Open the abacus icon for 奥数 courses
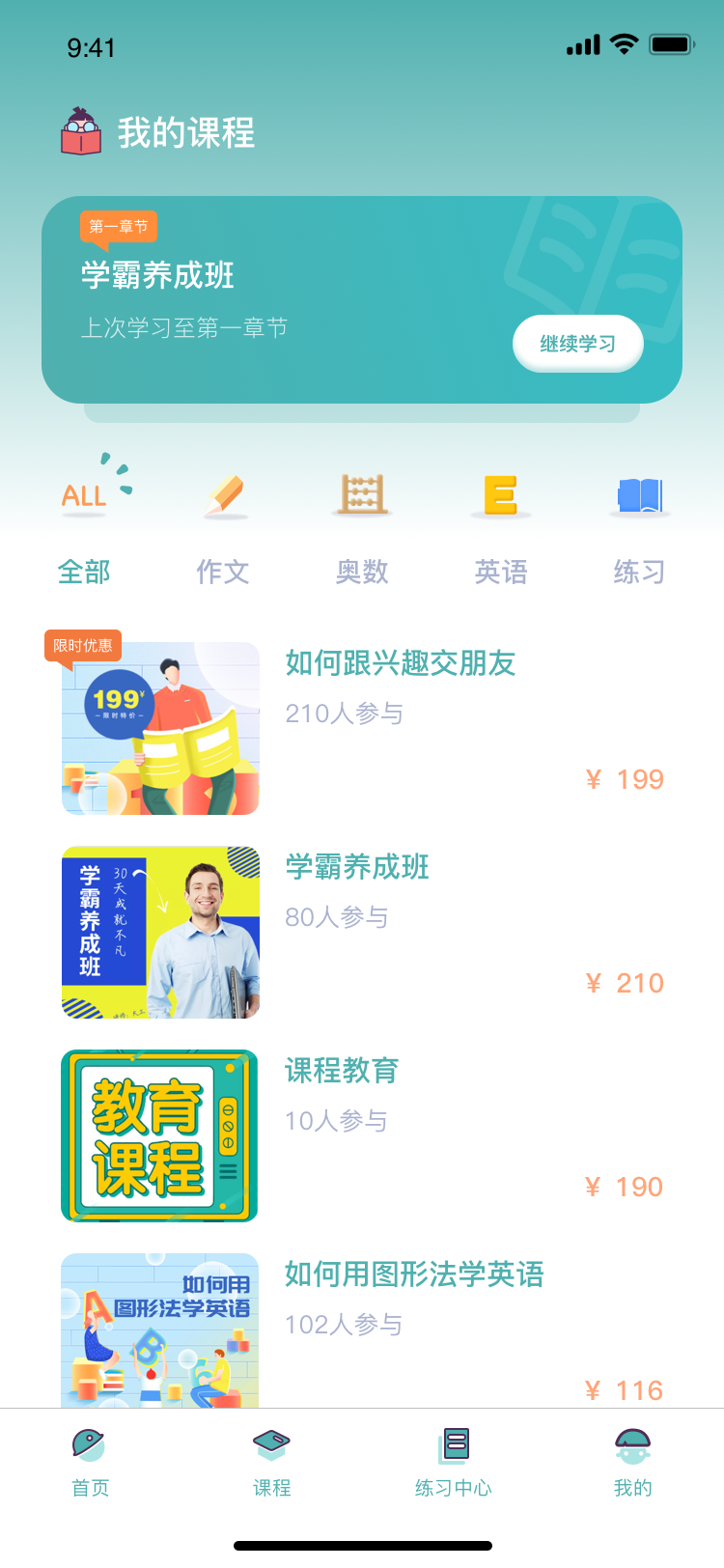 tap(362, 494)
